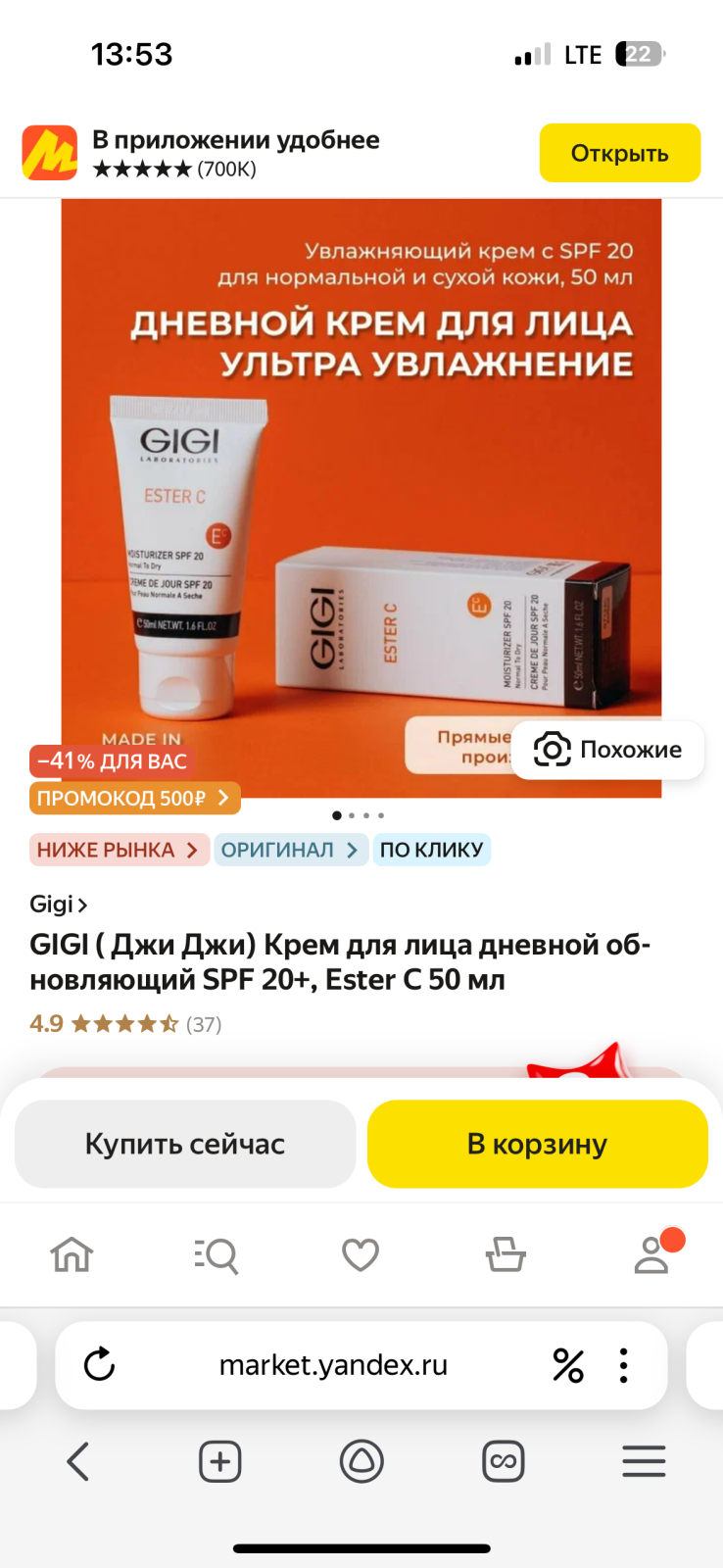Open the catalog search tab

pyautogui.click(x=217, y=1254)
